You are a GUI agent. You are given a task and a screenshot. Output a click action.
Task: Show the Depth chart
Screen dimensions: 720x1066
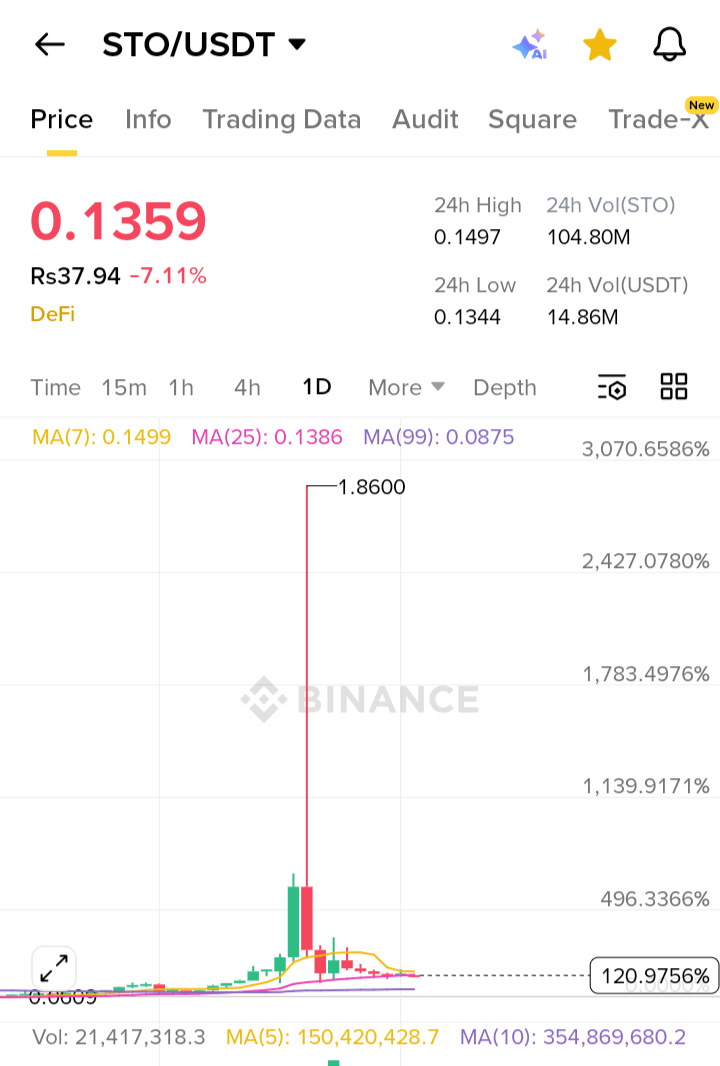coord(505,388)
